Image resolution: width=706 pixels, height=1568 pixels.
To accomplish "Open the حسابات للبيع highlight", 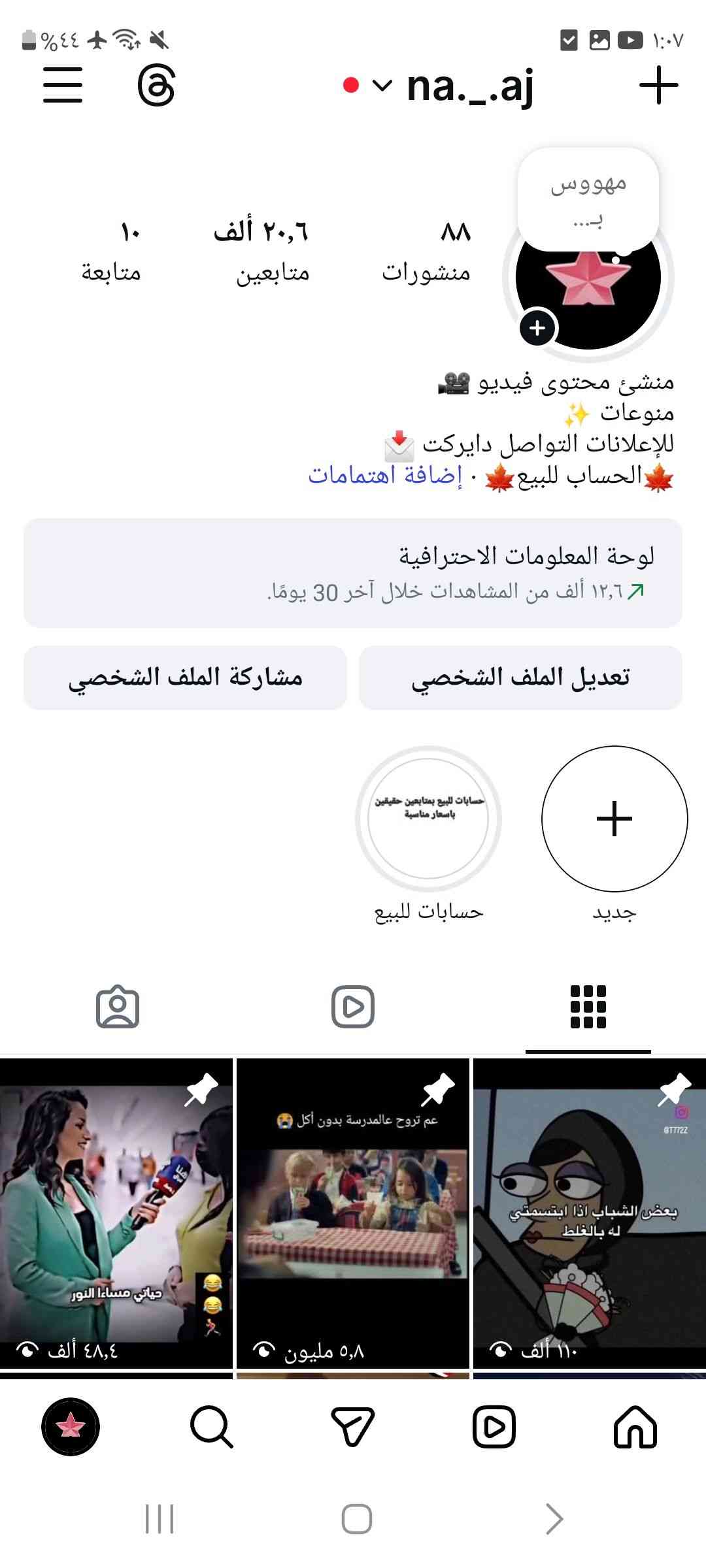I will pyautogui.click(x=428, y=819).
